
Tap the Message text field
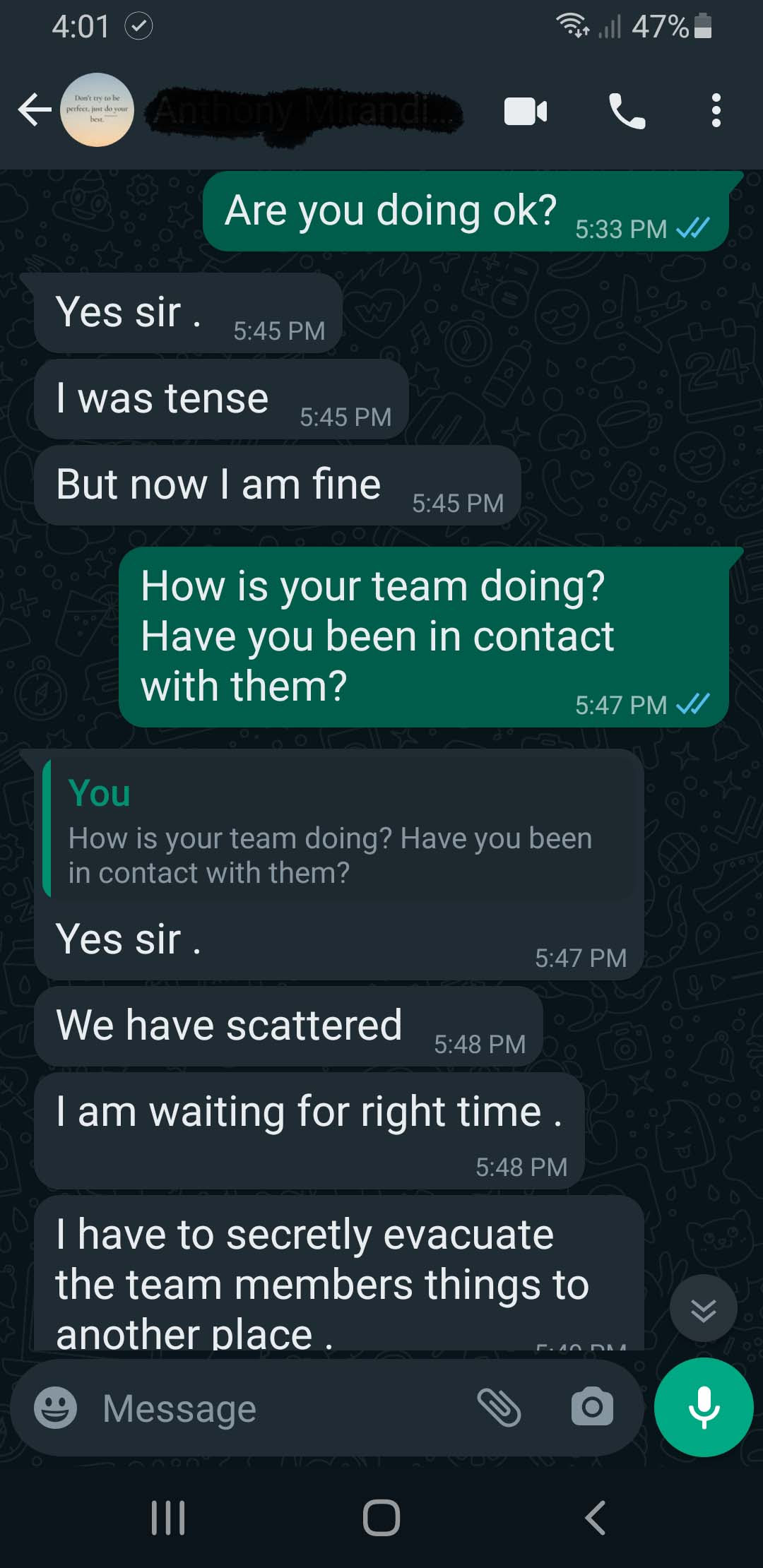(x=283, y=1408)
